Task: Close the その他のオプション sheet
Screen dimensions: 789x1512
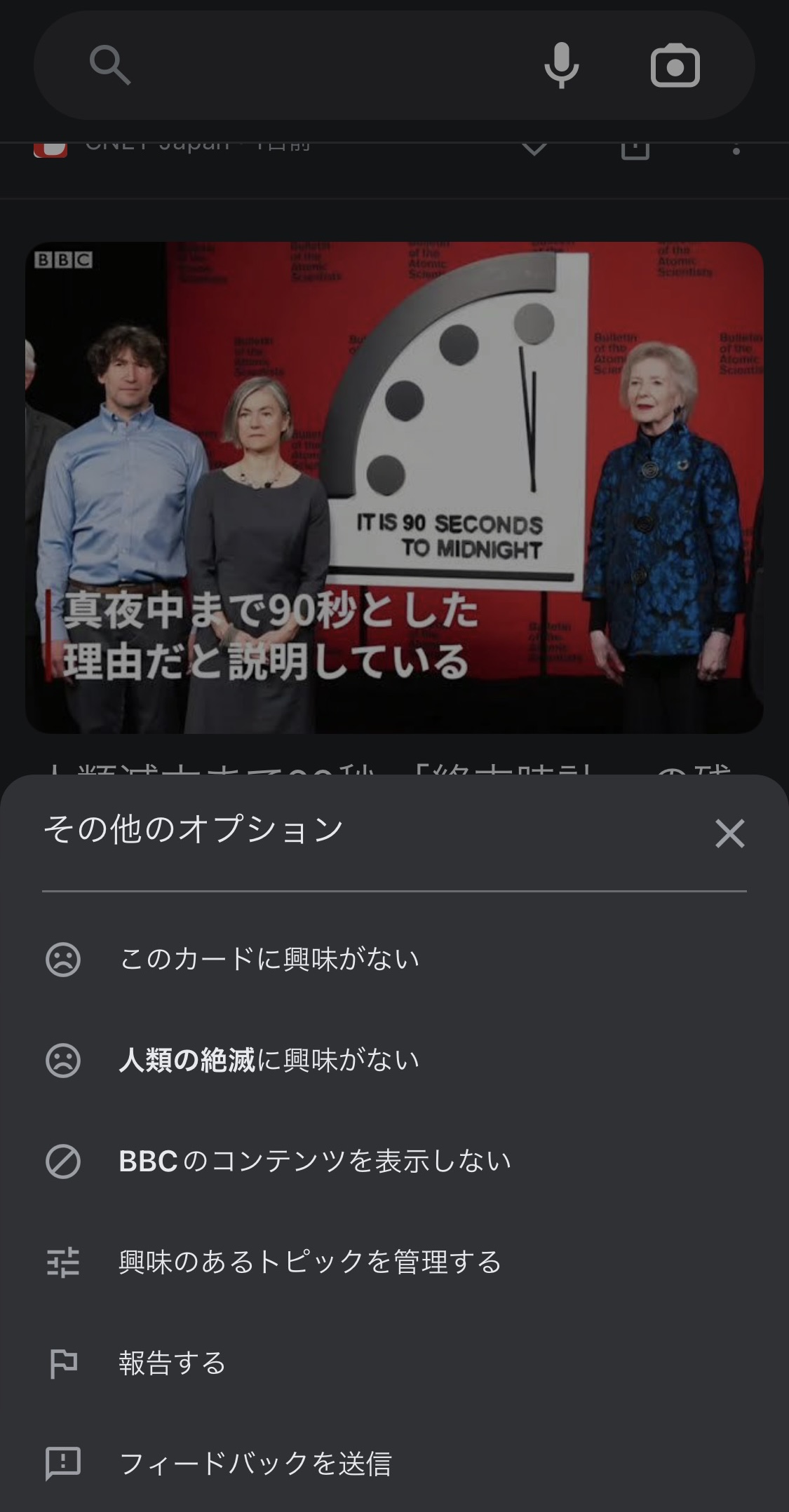Action: pos(729,833)
